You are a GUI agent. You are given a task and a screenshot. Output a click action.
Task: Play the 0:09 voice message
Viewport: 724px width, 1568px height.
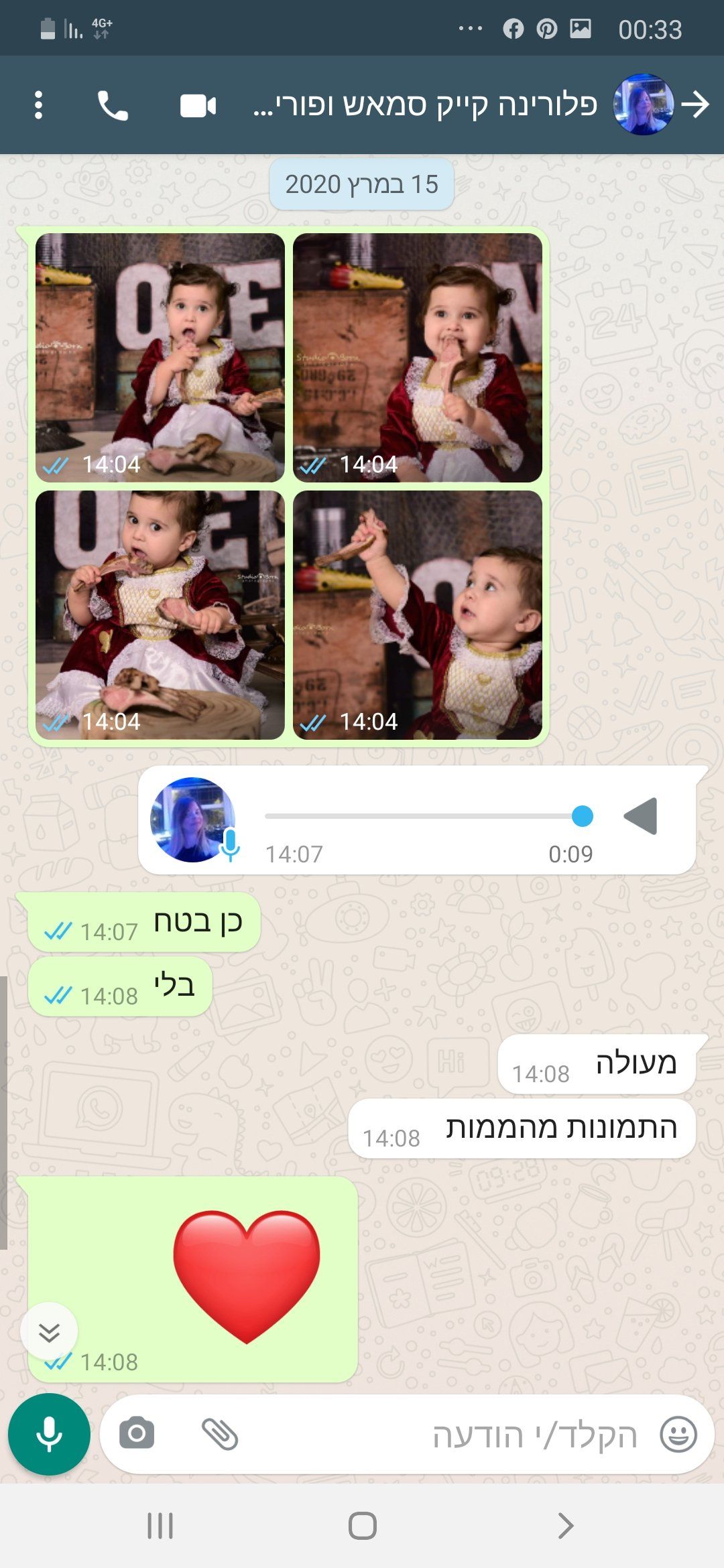(x=640, y=816)
